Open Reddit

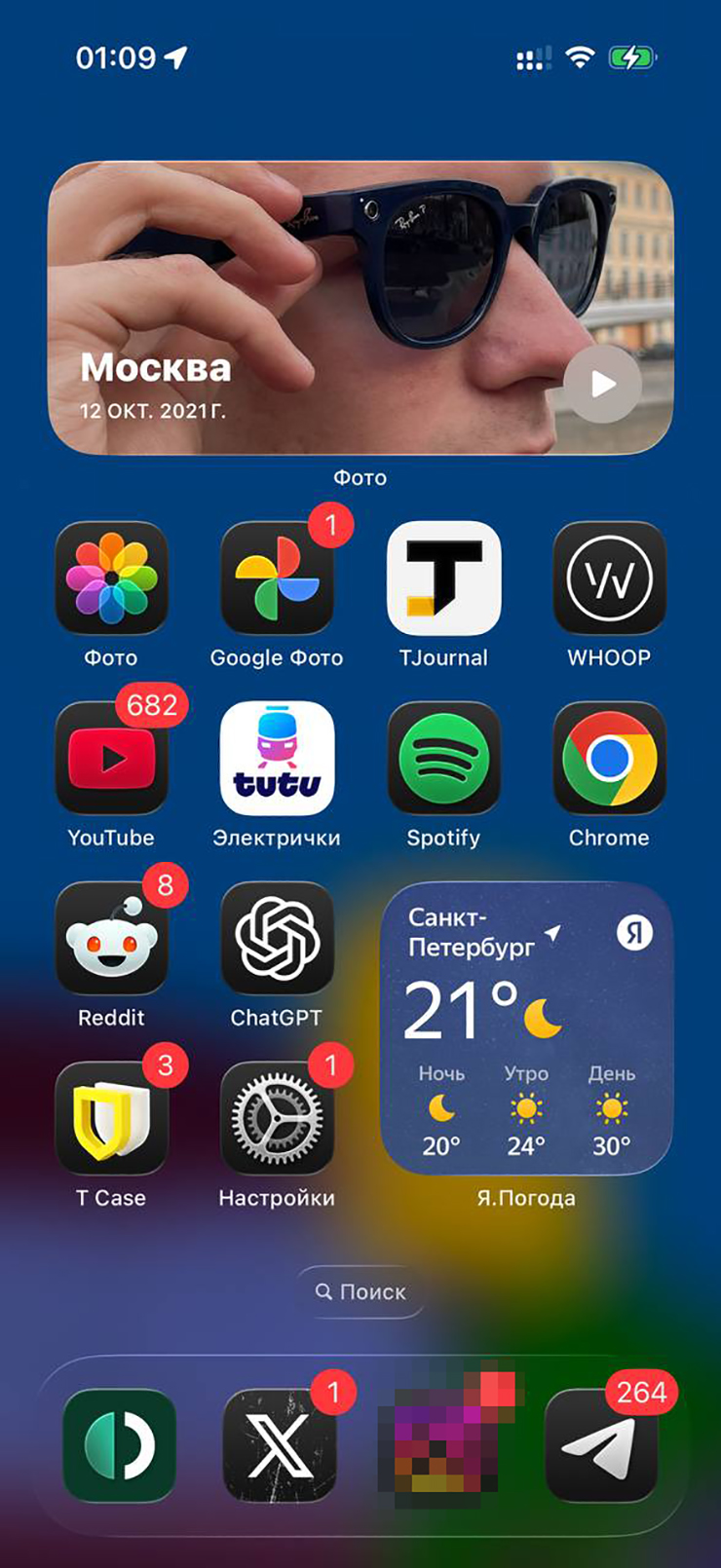coord(111,939)
